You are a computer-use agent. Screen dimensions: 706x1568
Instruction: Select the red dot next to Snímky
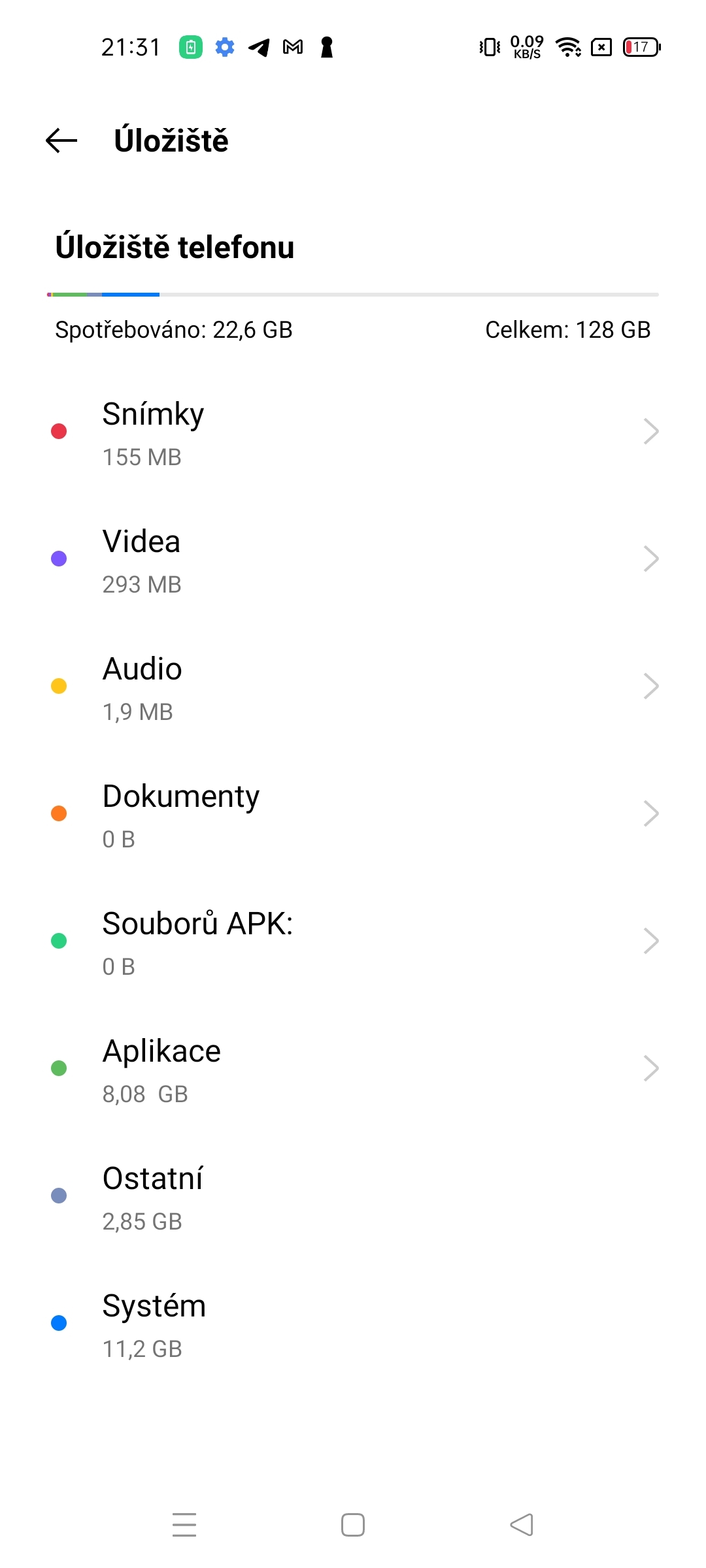coord(59,431)
